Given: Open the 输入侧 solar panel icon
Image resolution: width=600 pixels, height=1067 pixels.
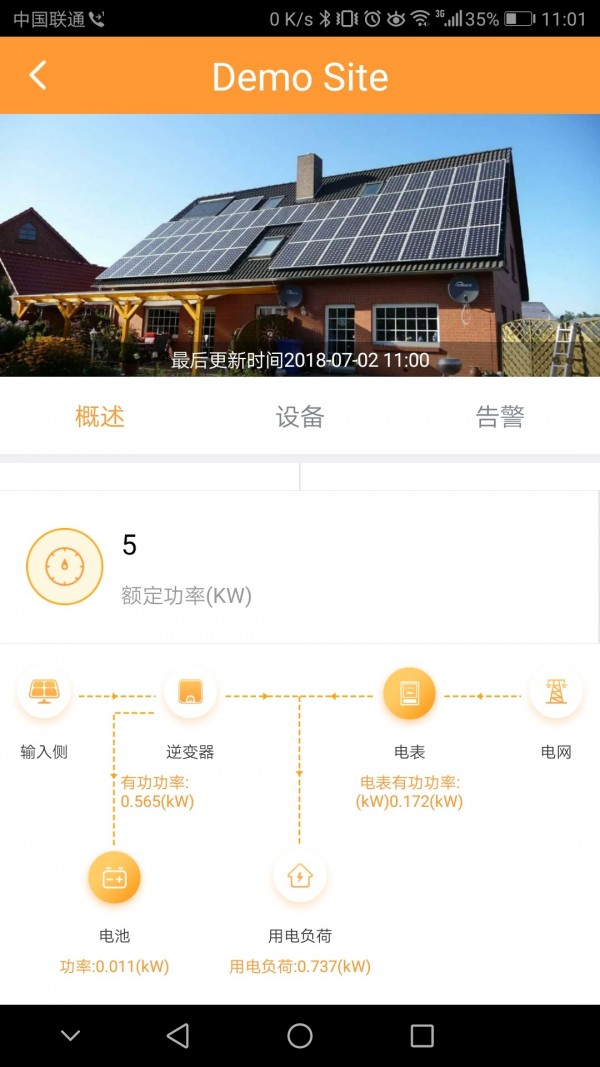Looking at the screenshot, I should pyautogui.click(x=44, y=692).
